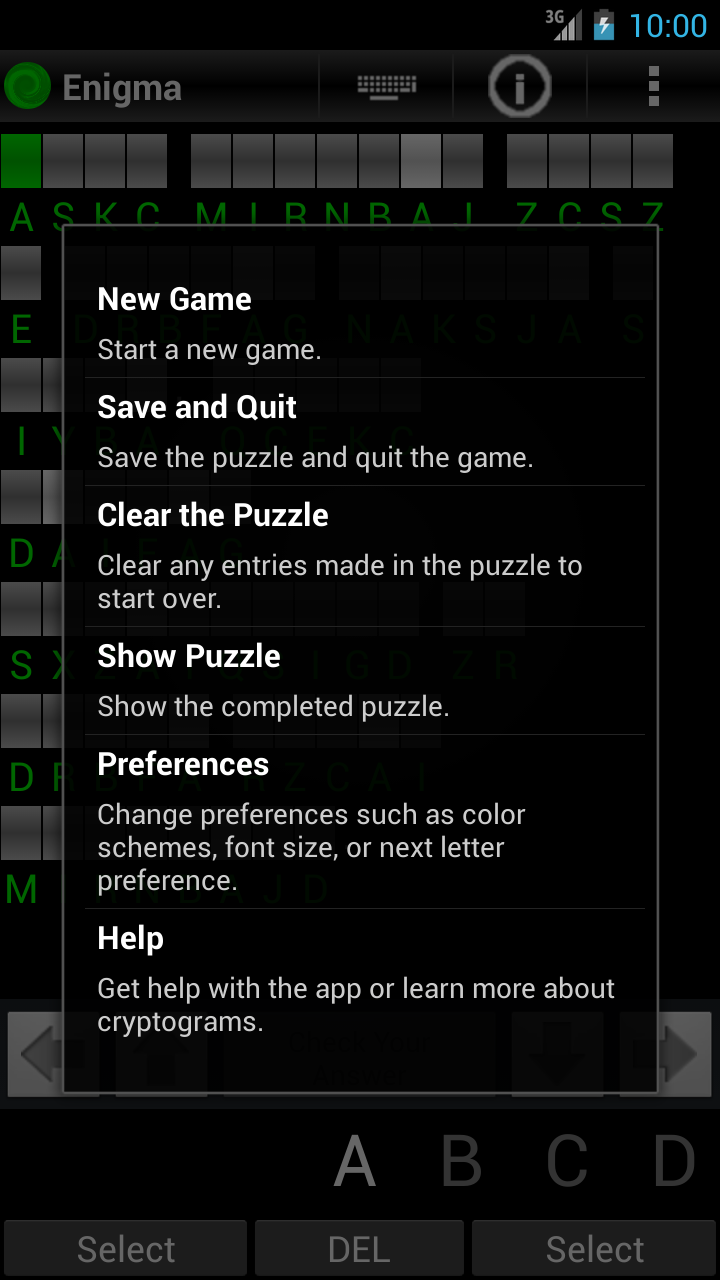This screenshot has height=1280, width=720.
Task: Tap the info (i) icon in the action bar
Action: tap(520, 86)
